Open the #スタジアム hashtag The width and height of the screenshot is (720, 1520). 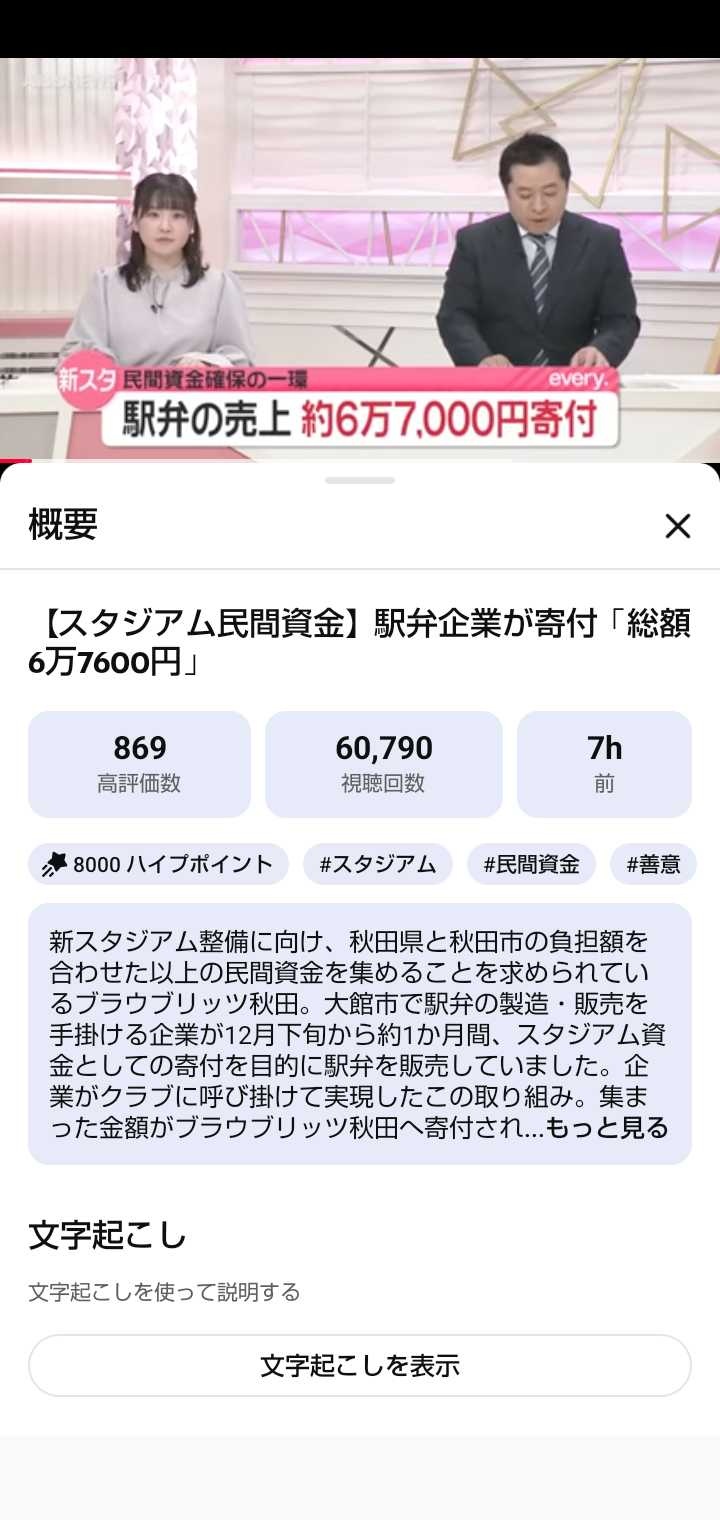[x=377, y=864]
